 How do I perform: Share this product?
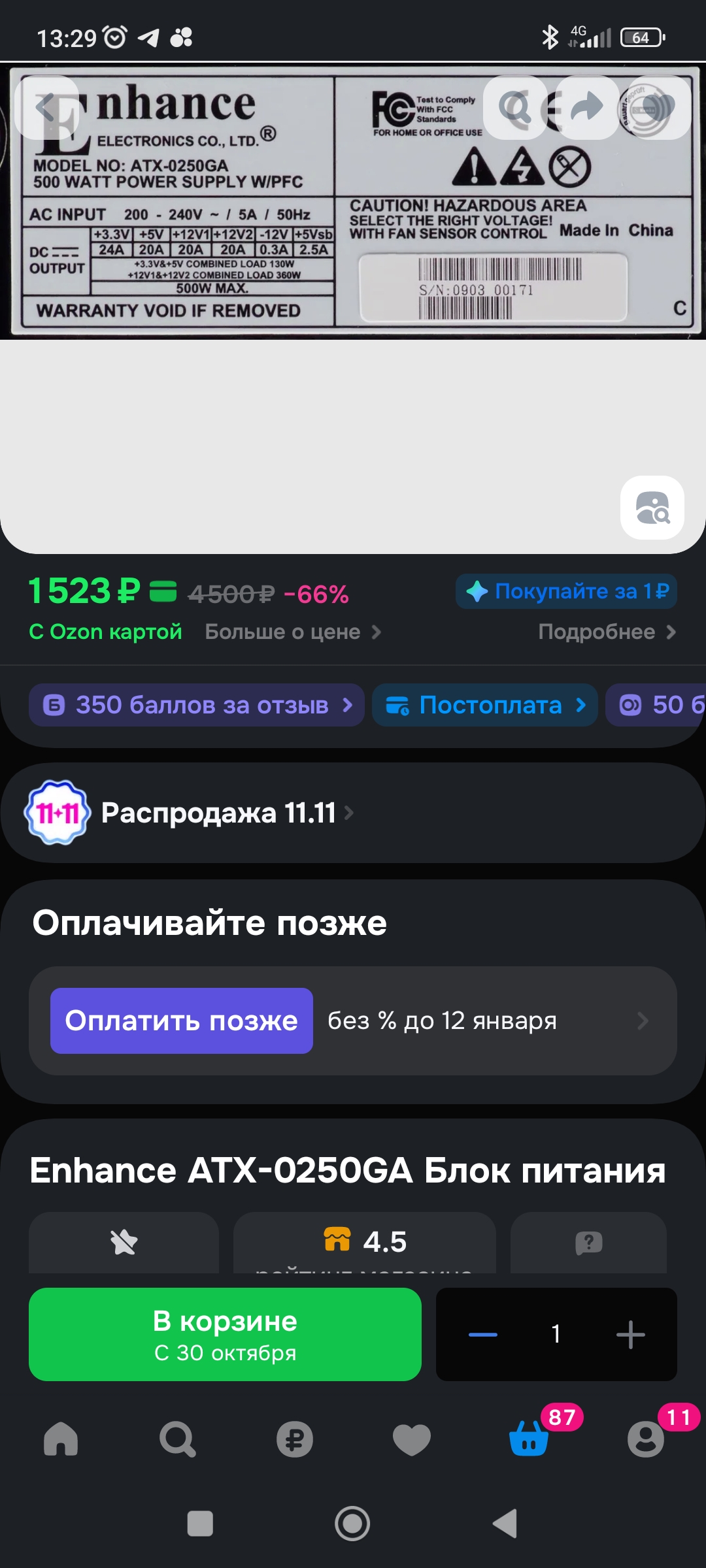(x=586, y=108)
